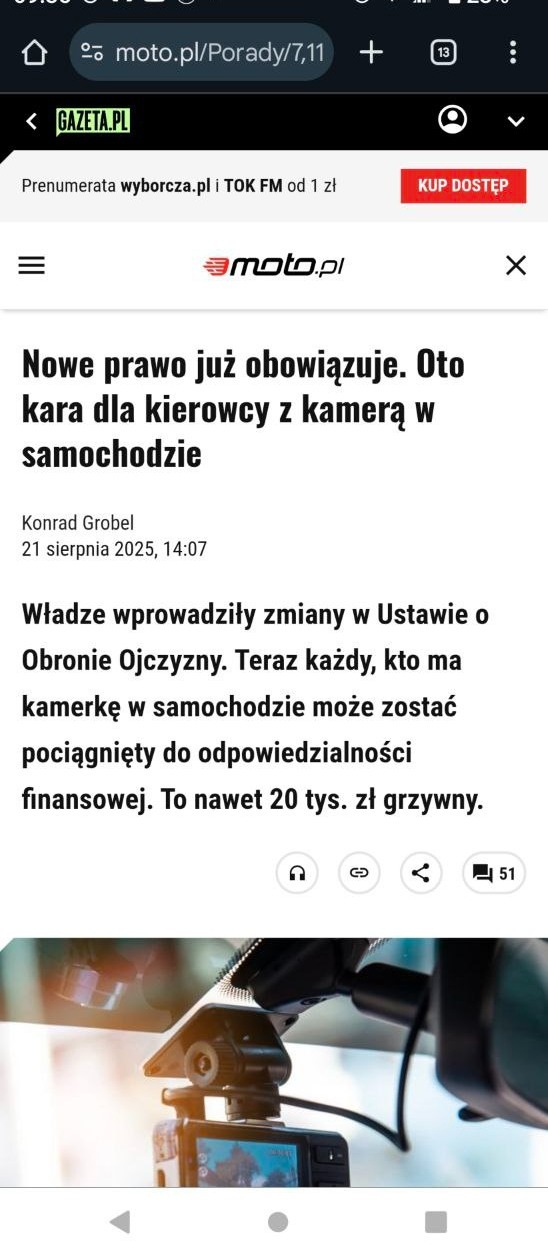Tap the system back button
The image size is (548, 1257).
(x=120, y=1222)
